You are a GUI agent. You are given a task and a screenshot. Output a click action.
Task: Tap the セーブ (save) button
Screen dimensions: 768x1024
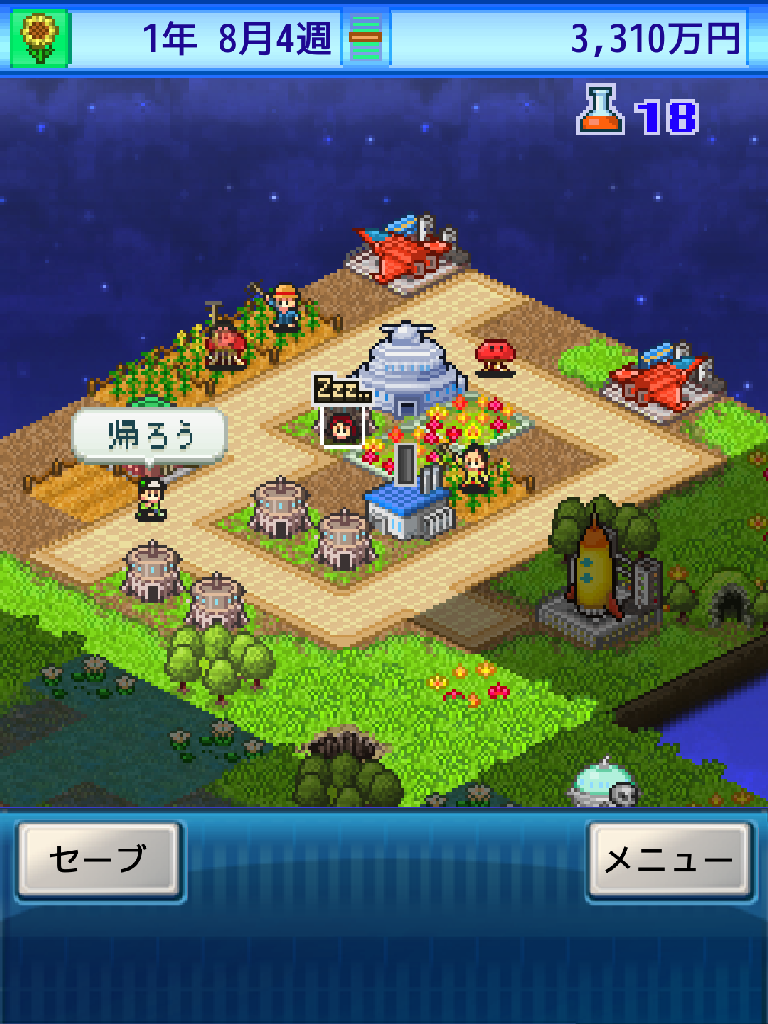[99, 860]
